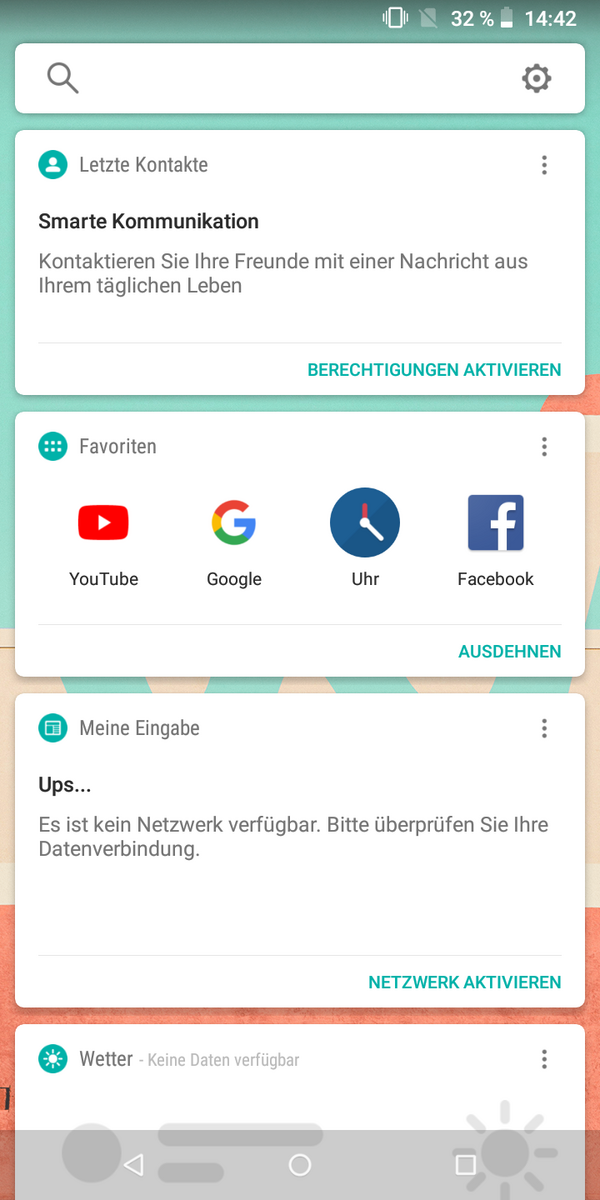The width and height of the screenshot is (600, 1200).
Task: Open the settings gear icon
Action: [x=537, y=78]
